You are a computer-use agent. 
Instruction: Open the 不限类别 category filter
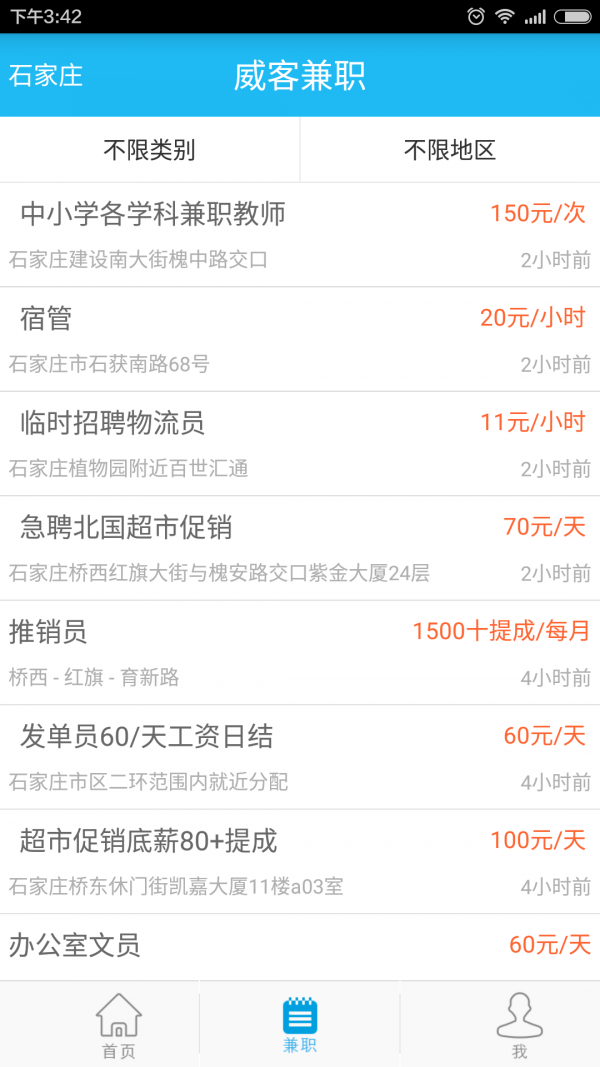pos(149,151)
